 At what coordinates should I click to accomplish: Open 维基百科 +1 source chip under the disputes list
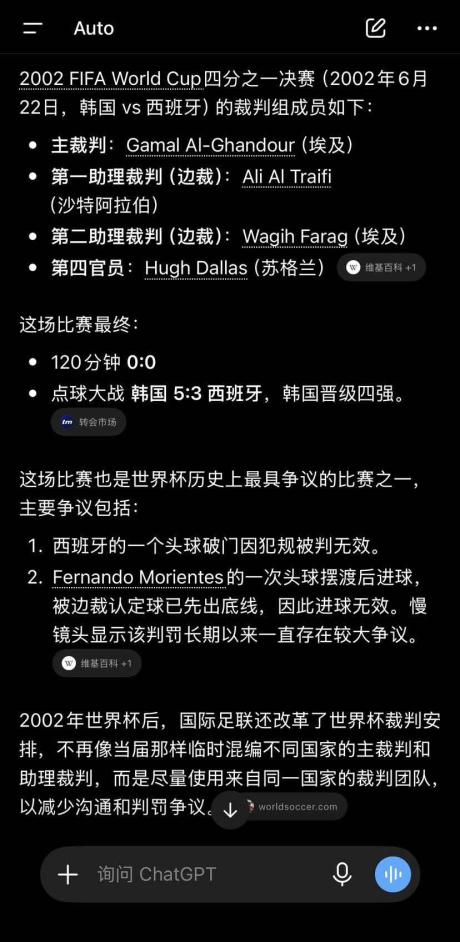[97, 663]
